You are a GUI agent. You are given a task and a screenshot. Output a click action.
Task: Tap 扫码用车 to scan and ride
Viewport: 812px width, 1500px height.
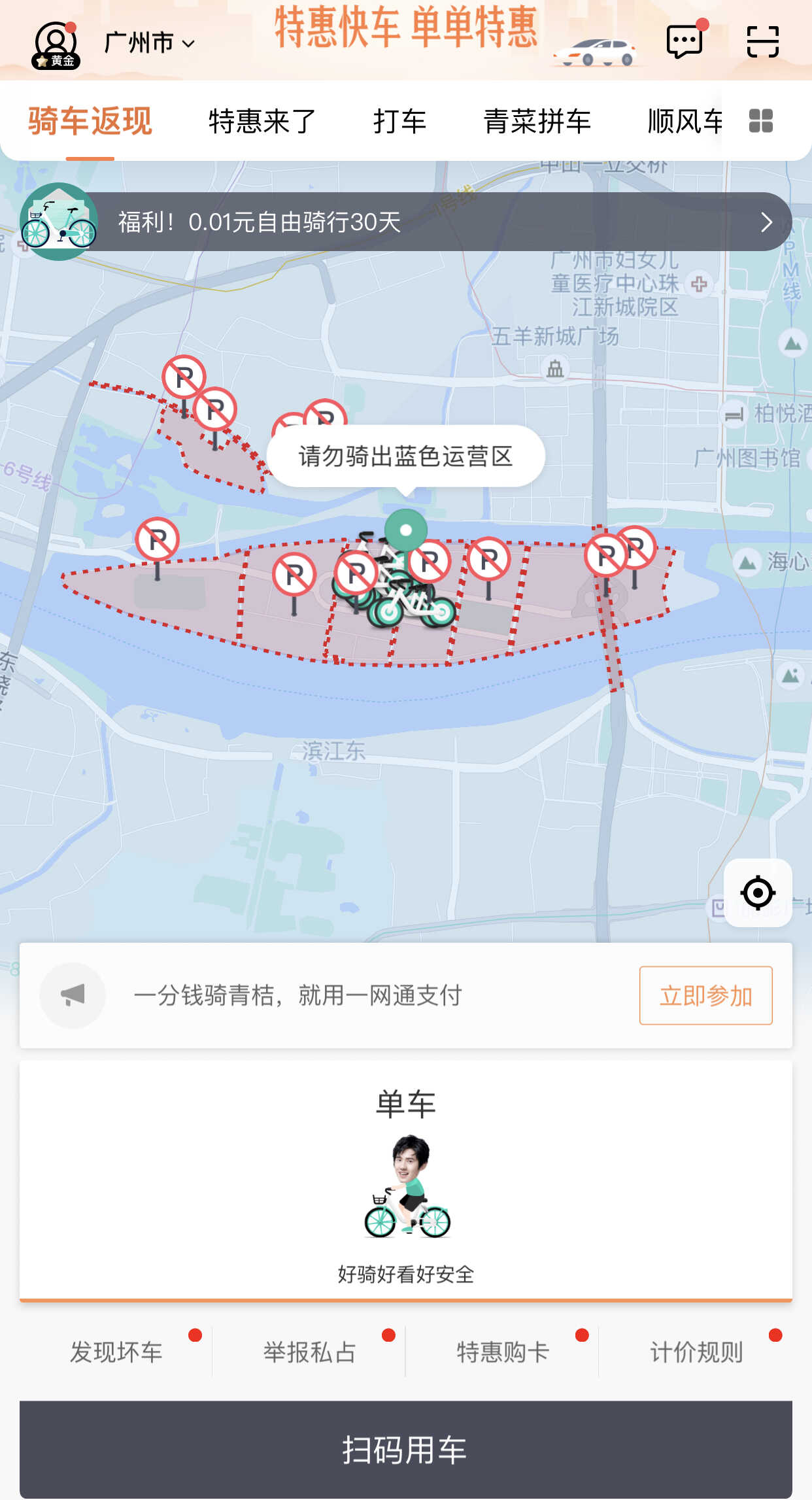pyautogui.click(x=406, y=1449)
